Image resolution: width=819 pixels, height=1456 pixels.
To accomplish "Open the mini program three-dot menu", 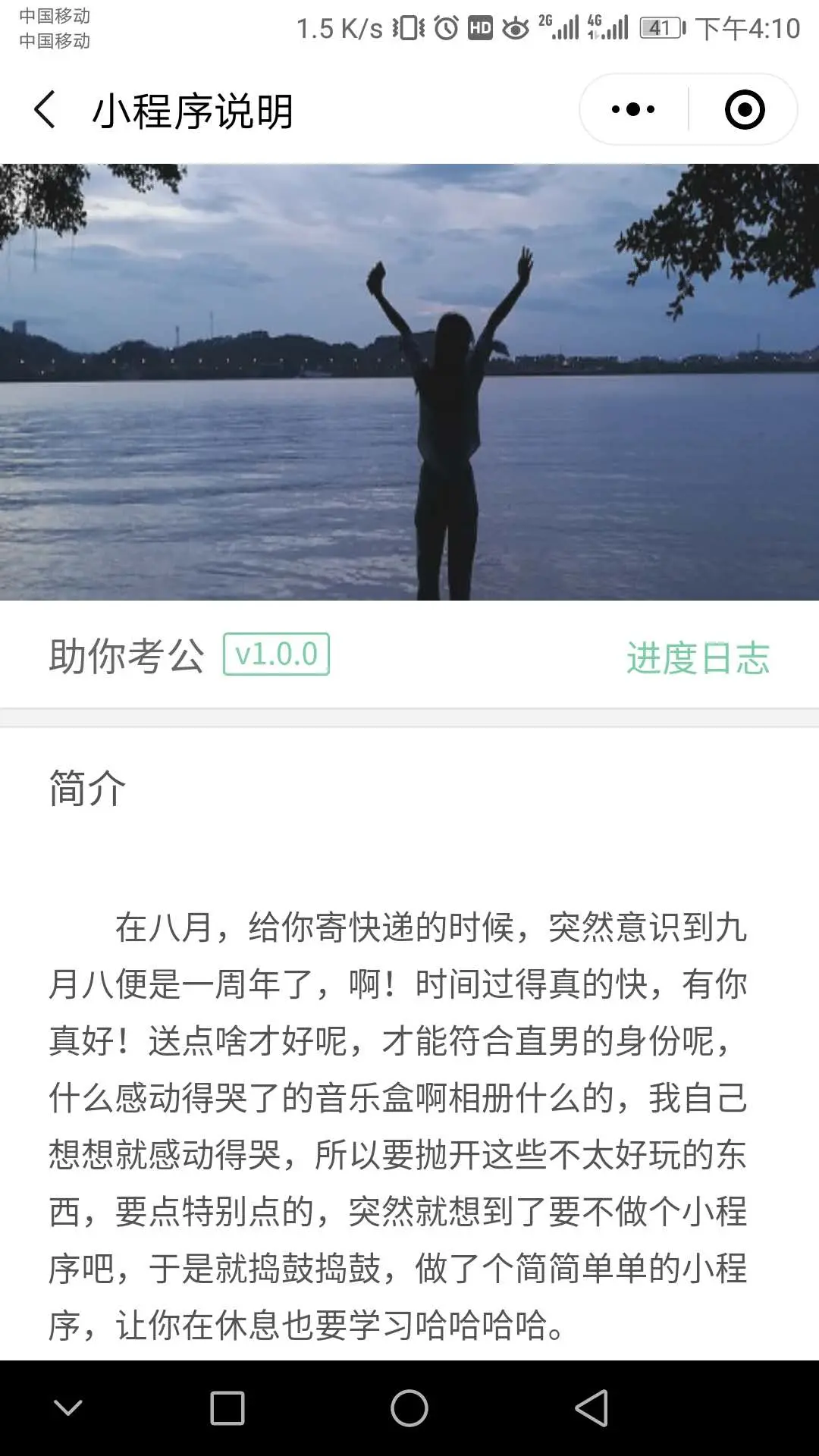I will tap(634, 110).
